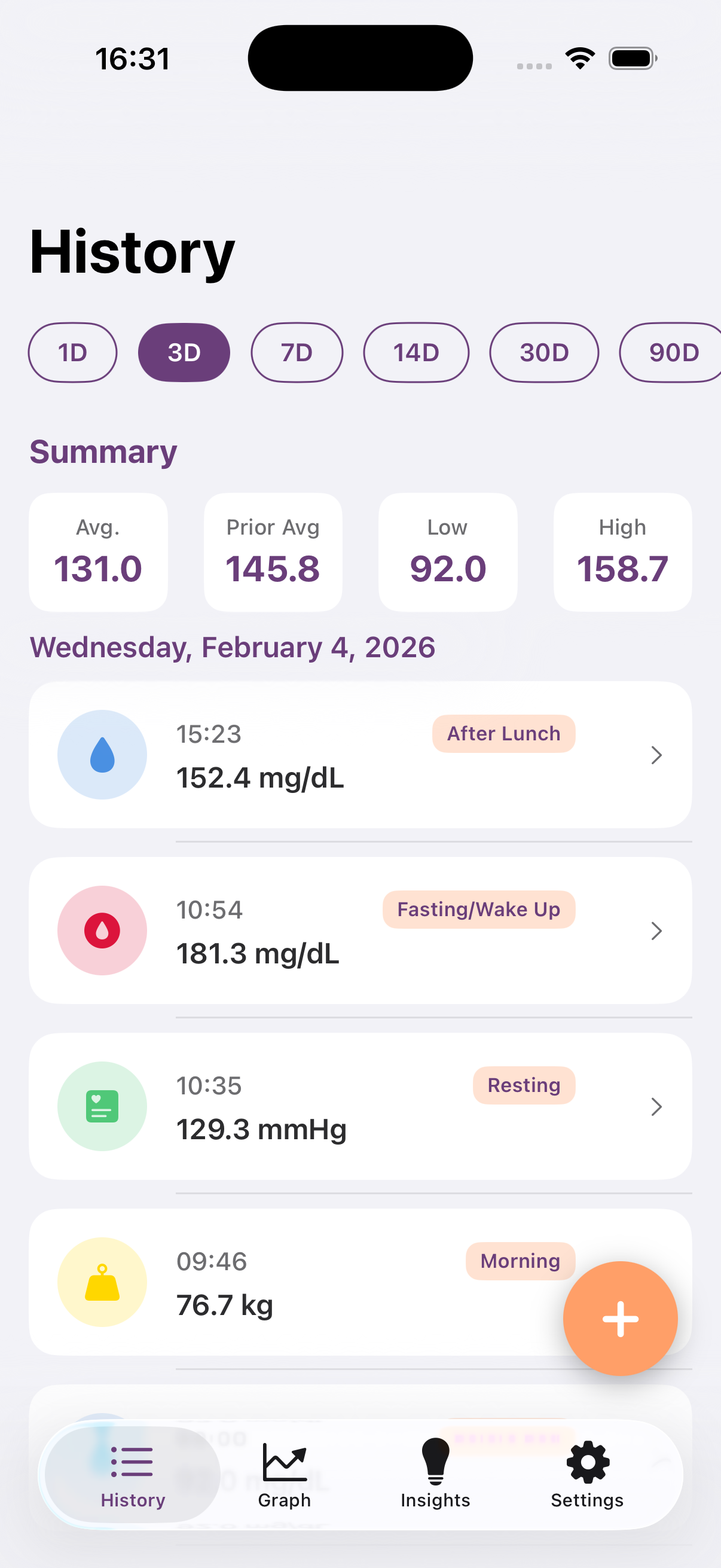Tap the green blood pressure card icon
The width and height of the screenshot is (721, 1568).
102,1106
